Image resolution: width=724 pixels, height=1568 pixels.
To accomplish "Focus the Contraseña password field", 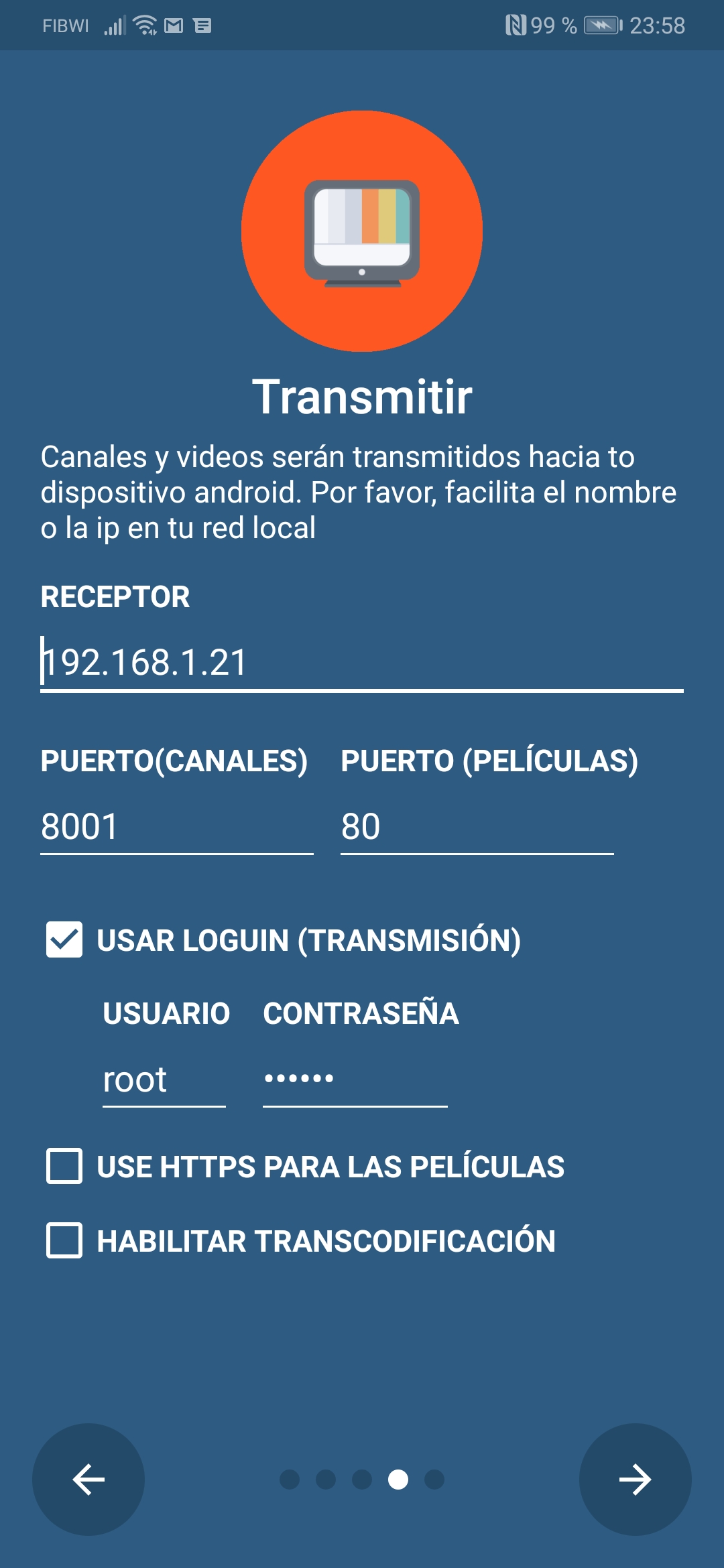I will [355, 1080].
